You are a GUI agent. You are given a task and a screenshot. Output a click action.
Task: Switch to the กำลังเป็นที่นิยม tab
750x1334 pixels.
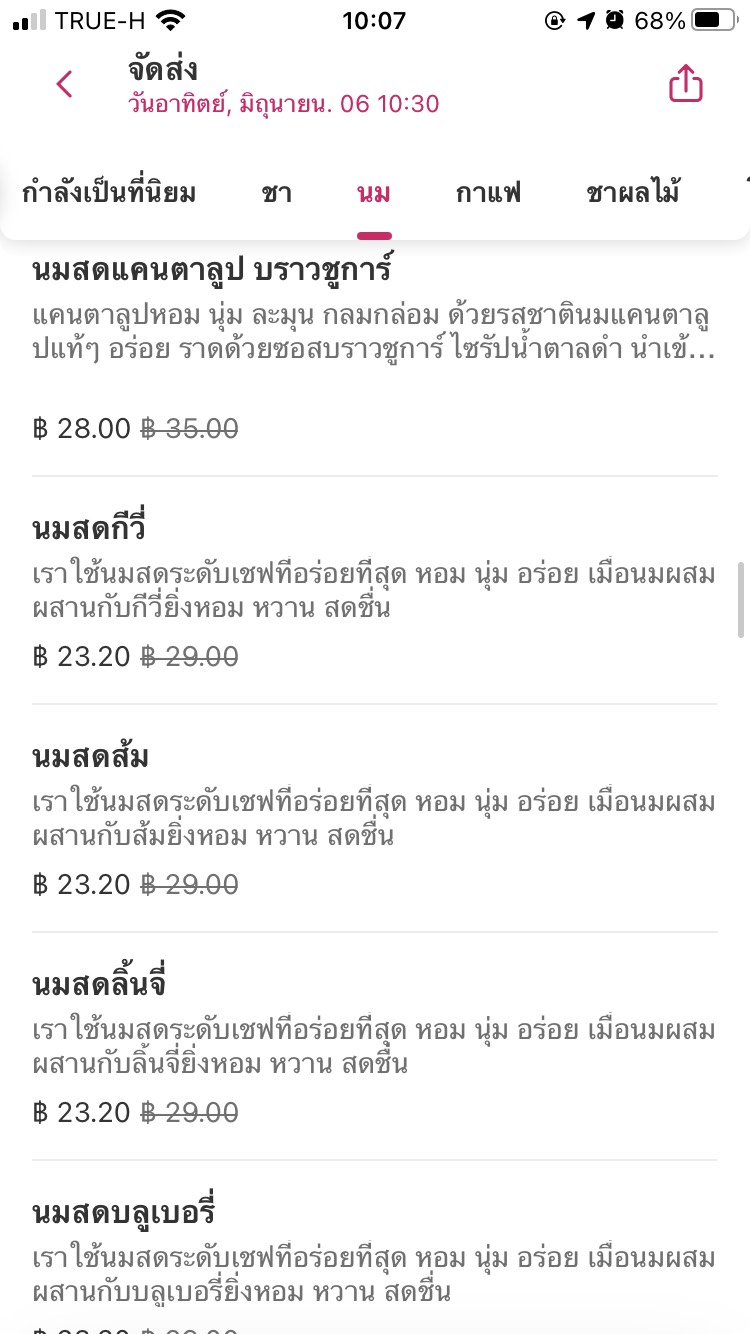(x=109, y=193)
